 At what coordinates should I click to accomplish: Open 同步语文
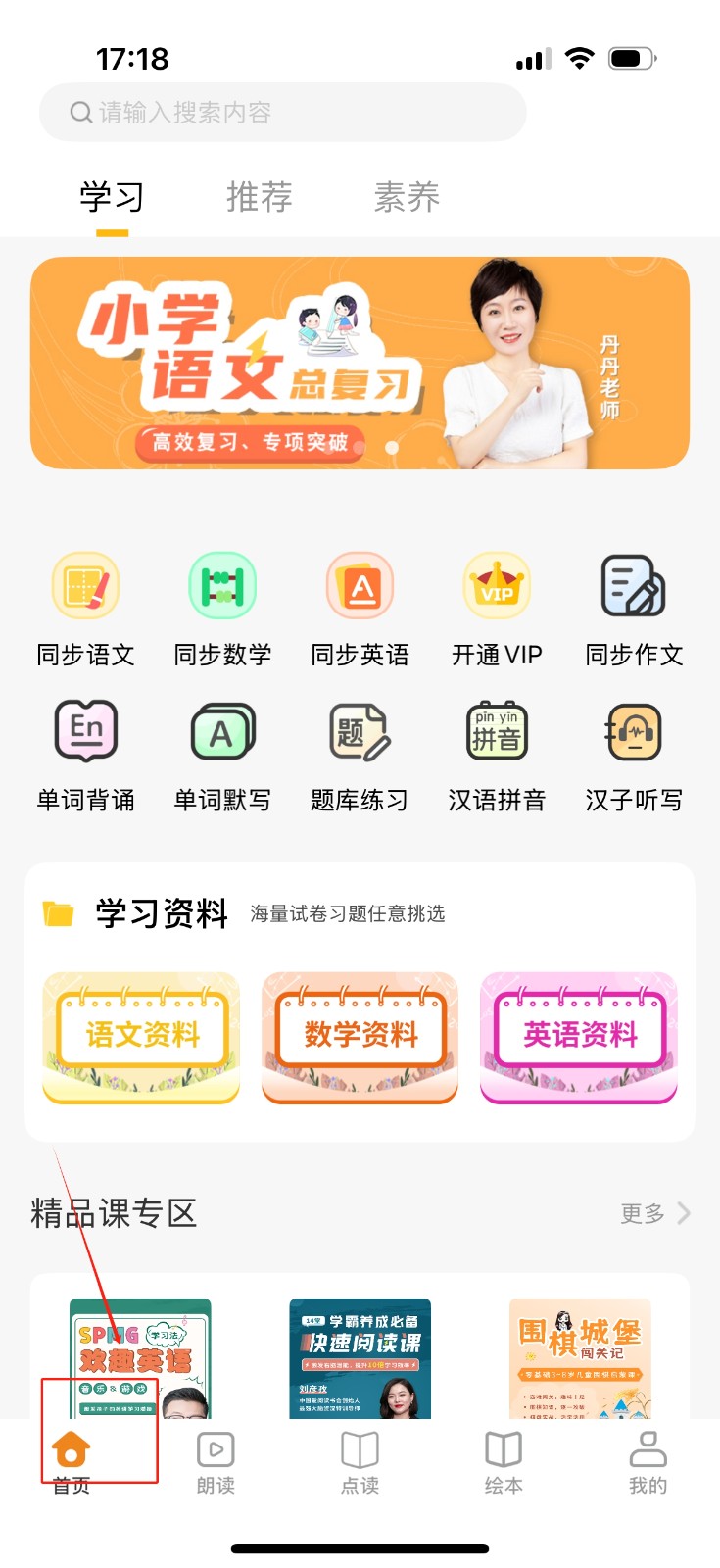[85, 608]
